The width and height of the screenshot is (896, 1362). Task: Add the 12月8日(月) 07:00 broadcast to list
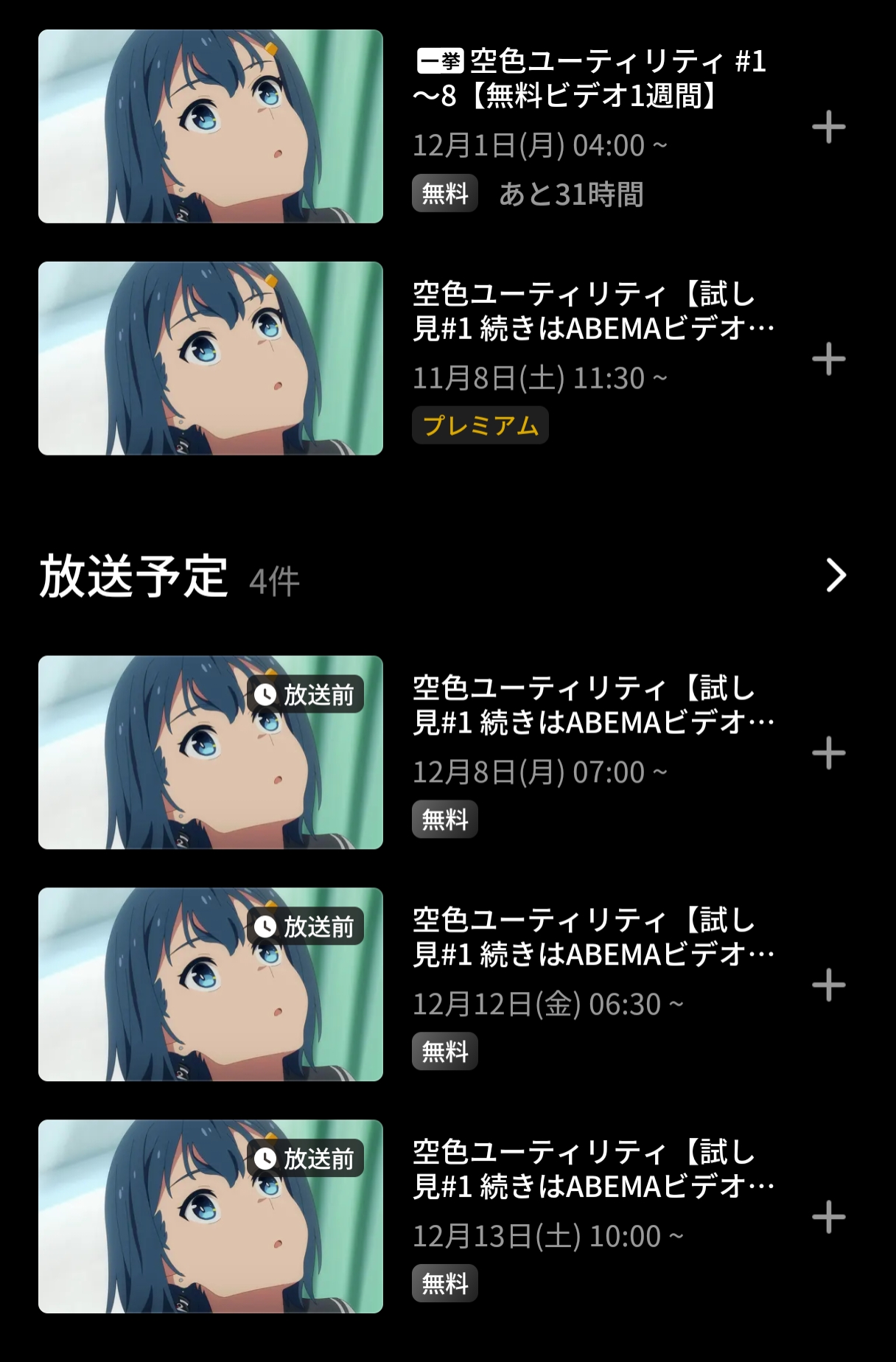[828, 752]
